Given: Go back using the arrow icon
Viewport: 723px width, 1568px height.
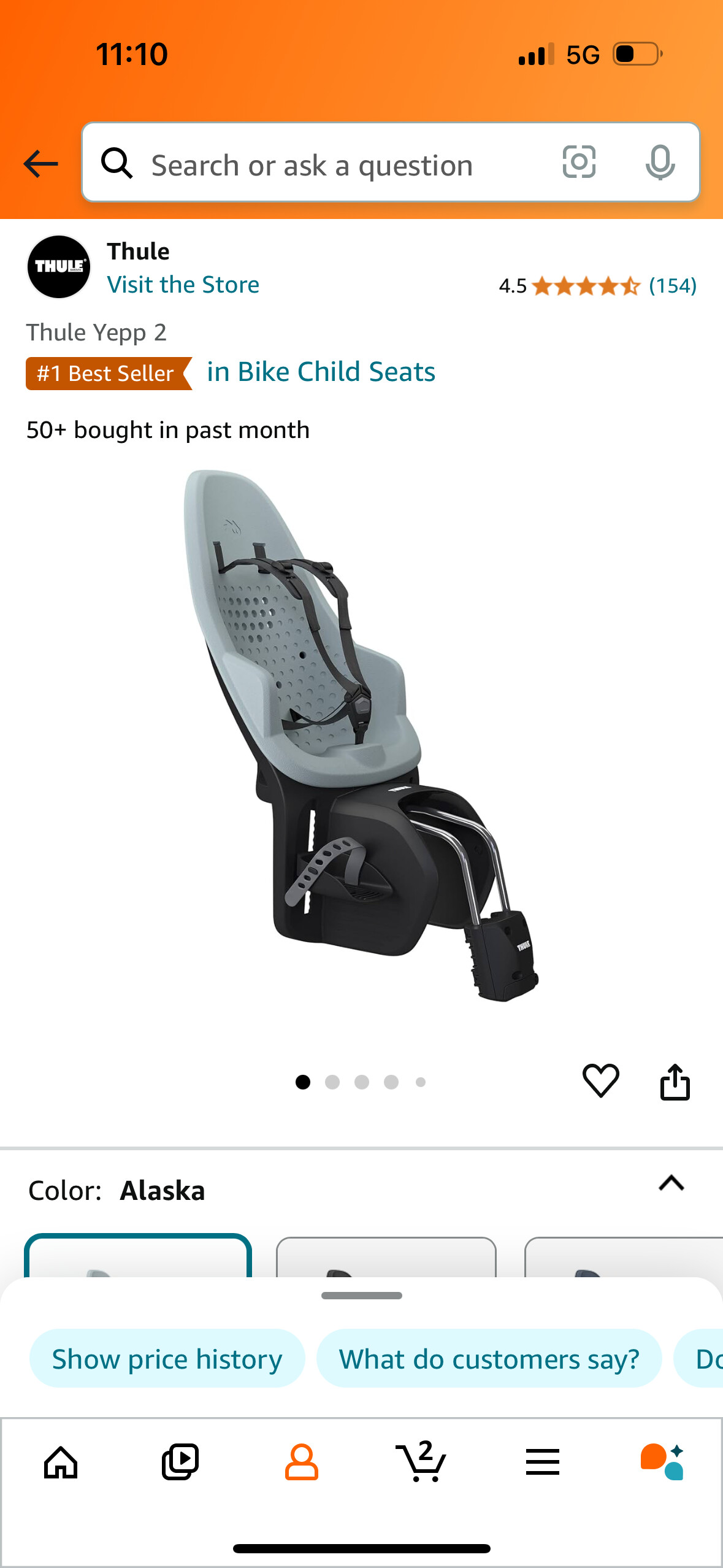Looking at the screenshot, I should [40, 164].
